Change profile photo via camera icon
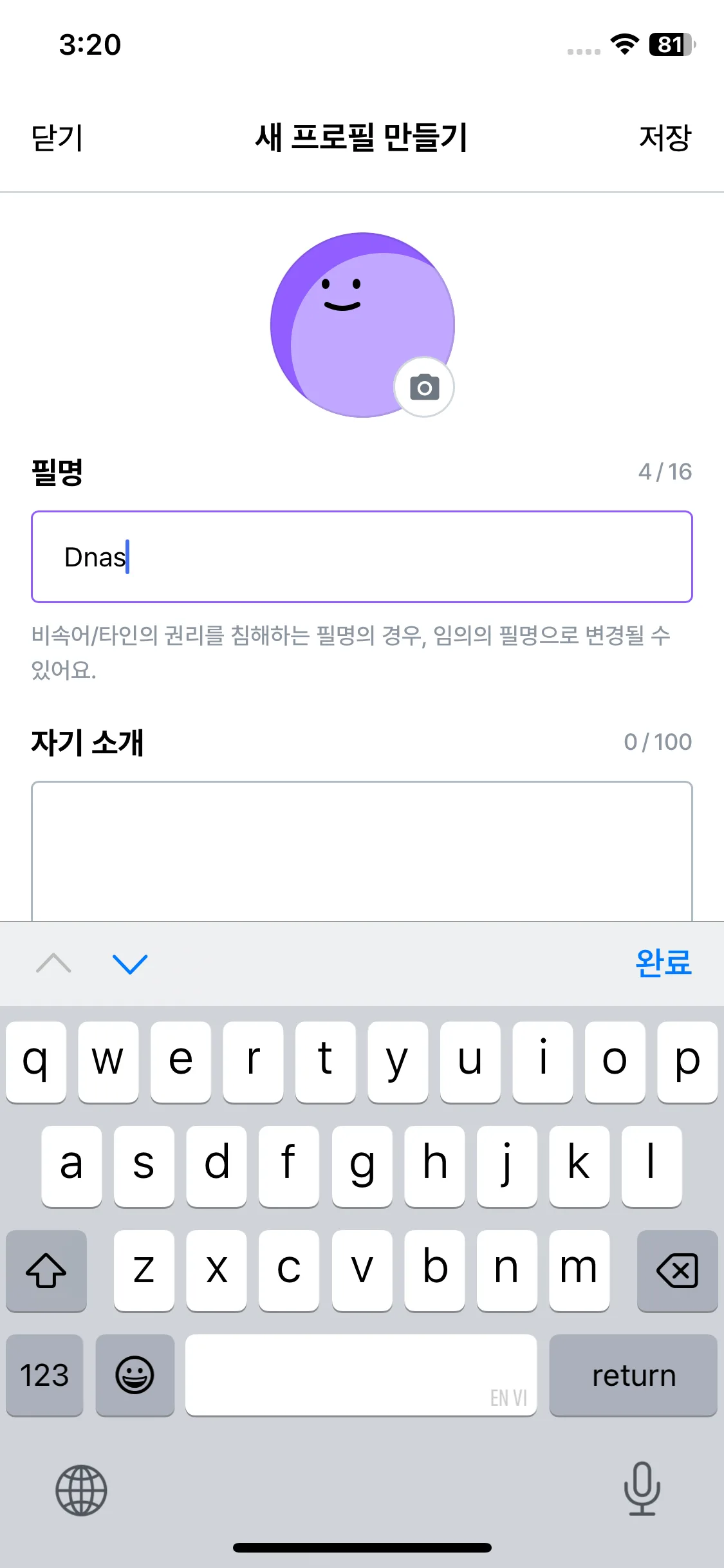This screenshot has width=724, height=1568. [x=424, y=387]
